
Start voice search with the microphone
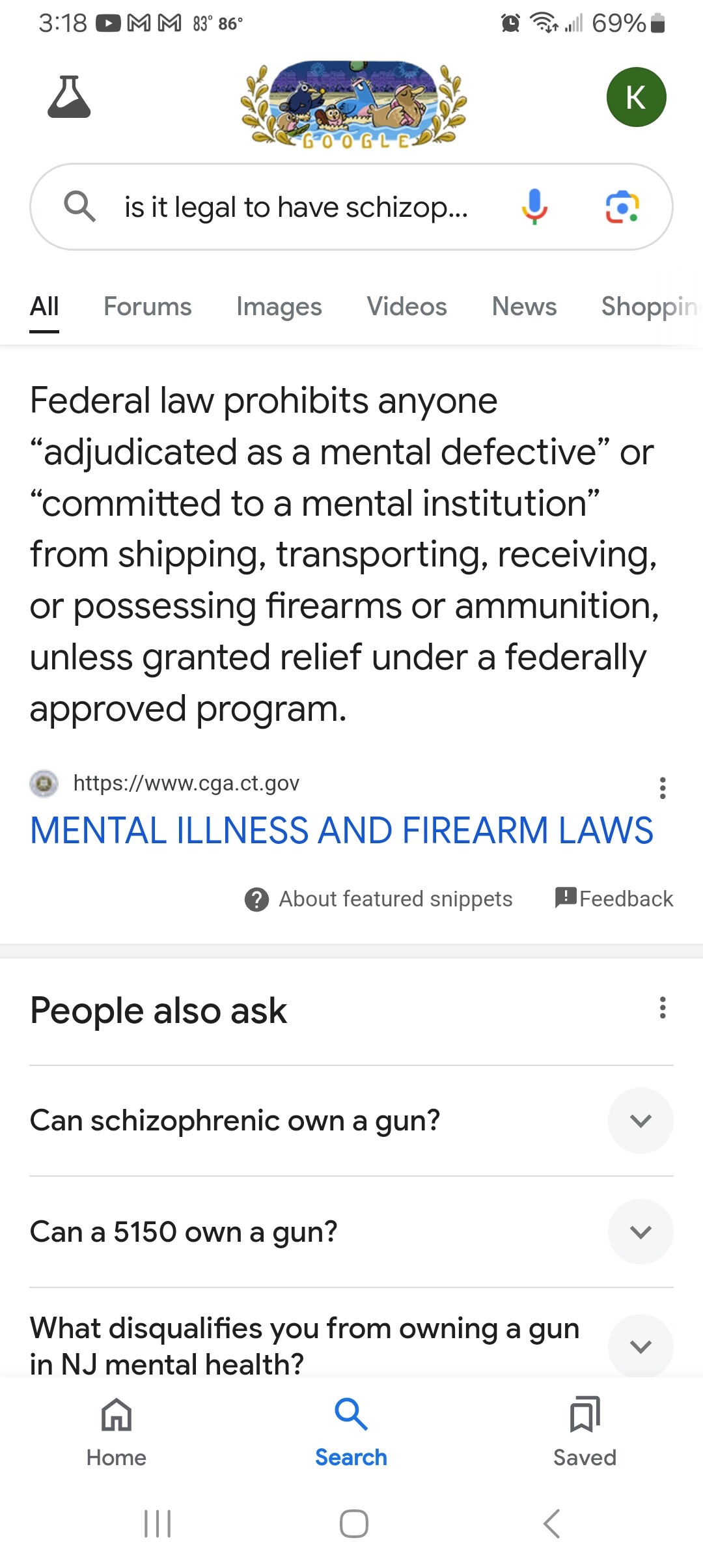pos(534,207)
